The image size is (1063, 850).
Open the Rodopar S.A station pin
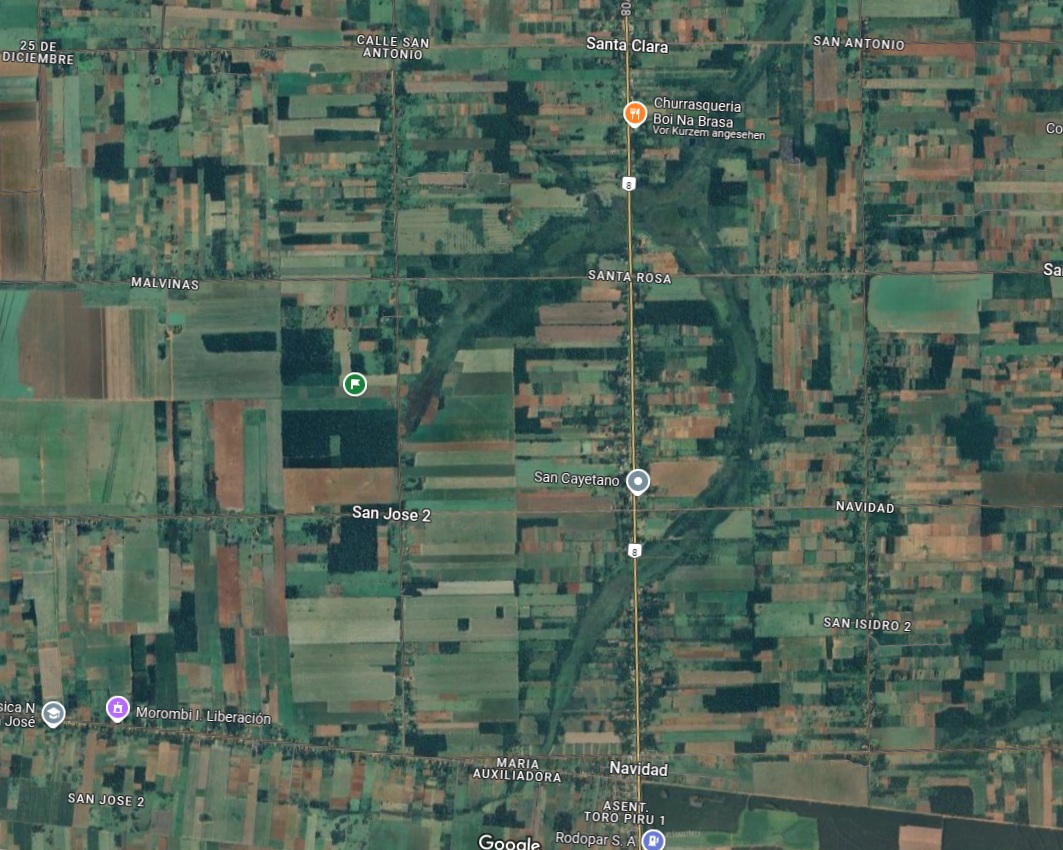653,841
